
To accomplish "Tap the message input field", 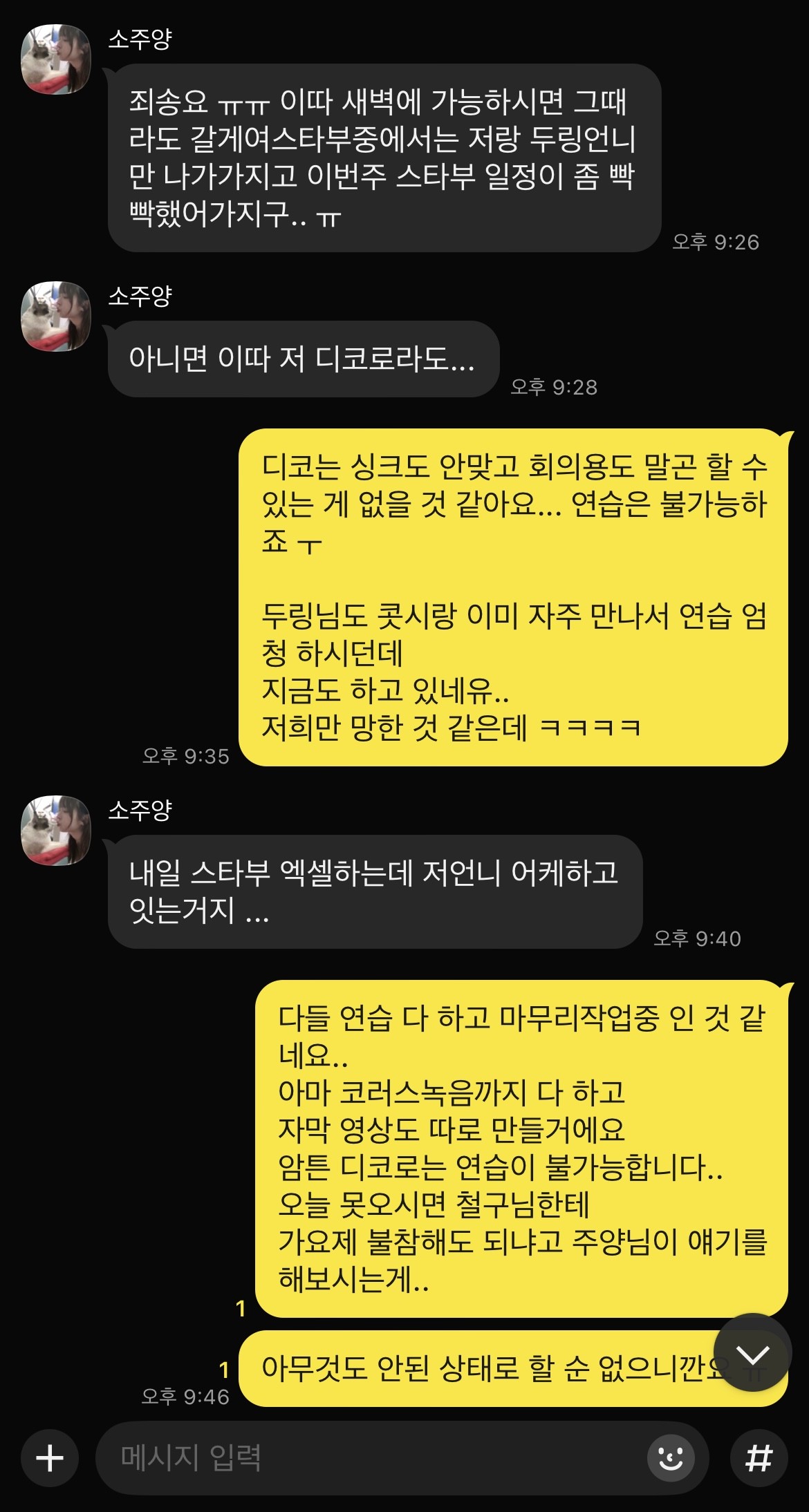I will (x=366, y=1458).
